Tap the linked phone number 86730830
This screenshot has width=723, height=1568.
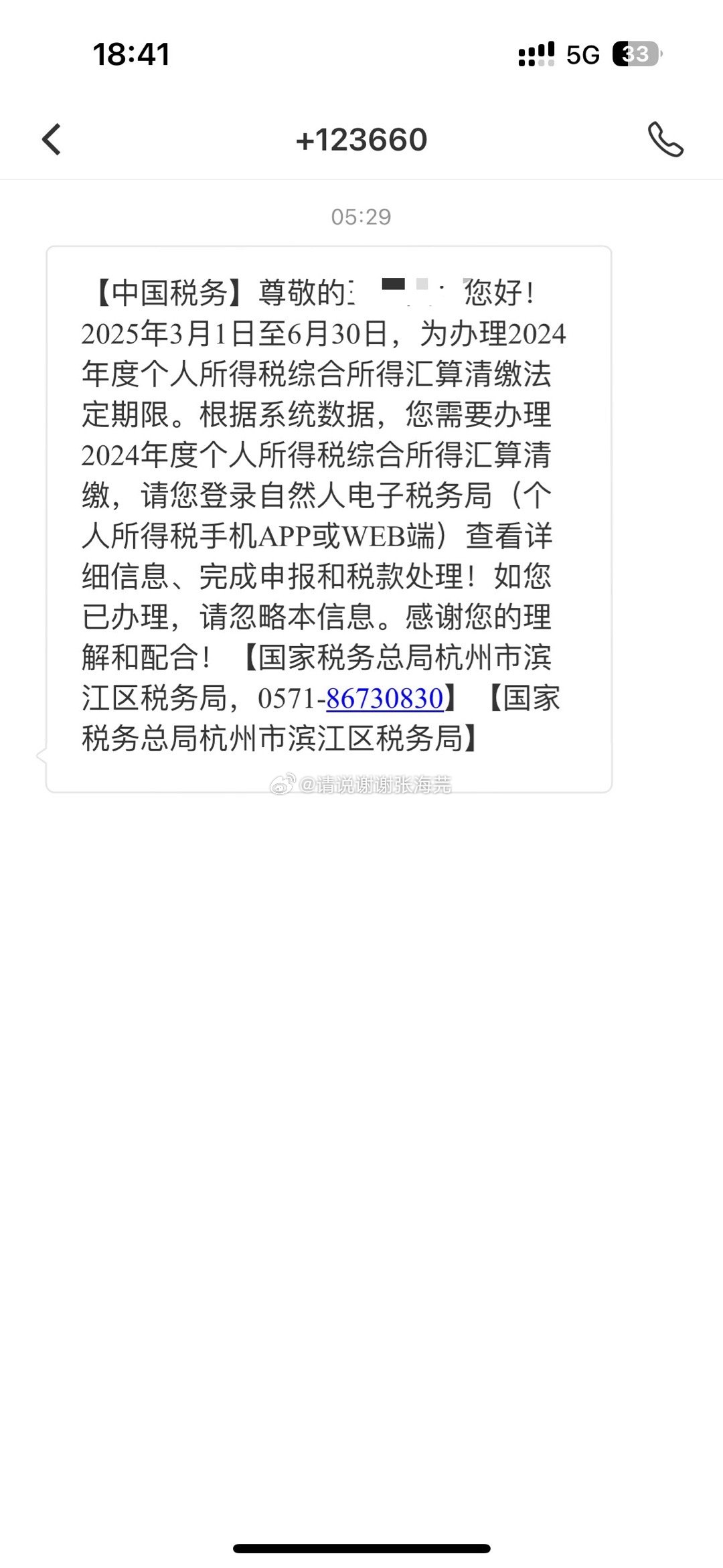coord(385,698)
